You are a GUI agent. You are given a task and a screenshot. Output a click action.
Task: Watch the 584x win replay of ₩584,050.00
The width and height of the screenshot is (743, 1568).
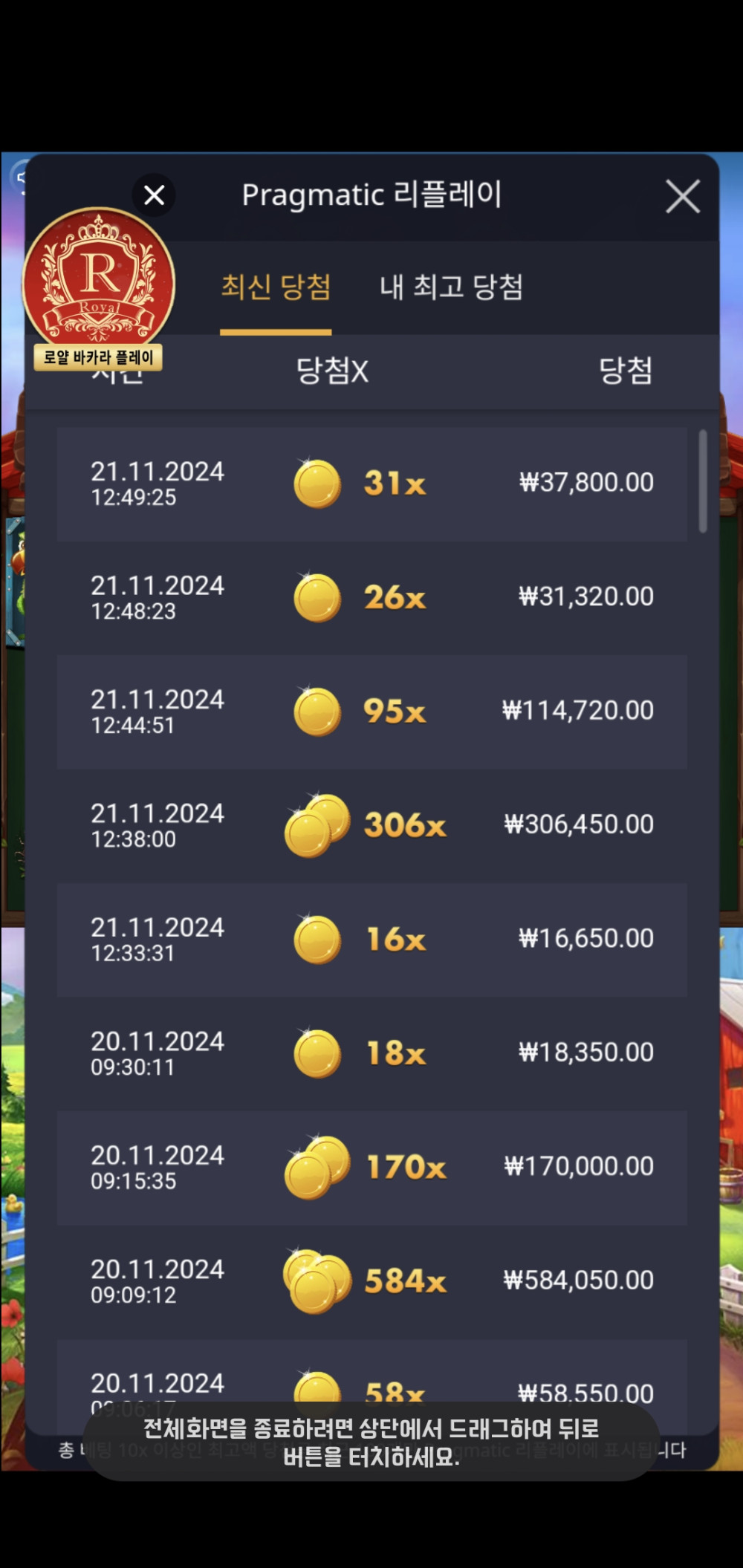coord(371,1281)
